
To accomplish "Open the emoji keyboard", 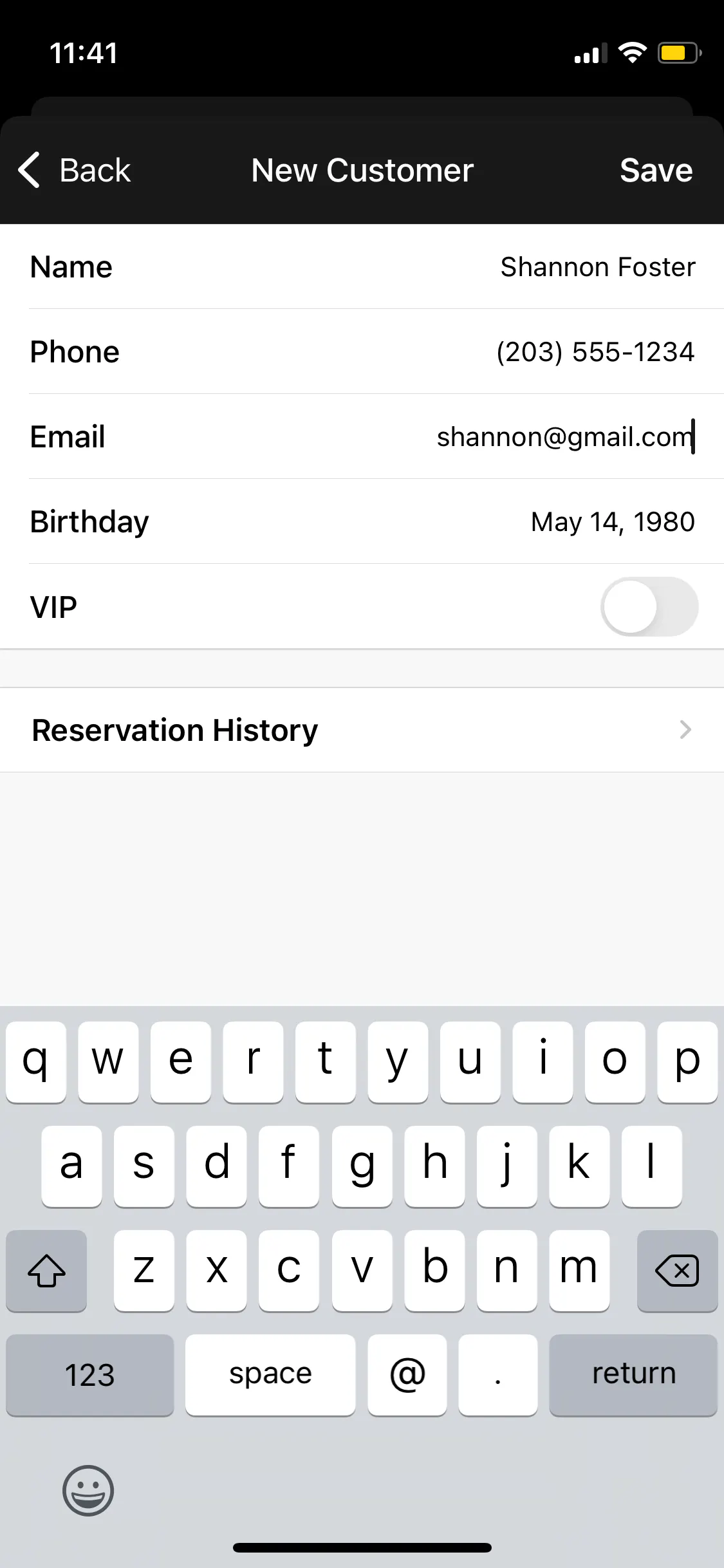I will 88,1491.
